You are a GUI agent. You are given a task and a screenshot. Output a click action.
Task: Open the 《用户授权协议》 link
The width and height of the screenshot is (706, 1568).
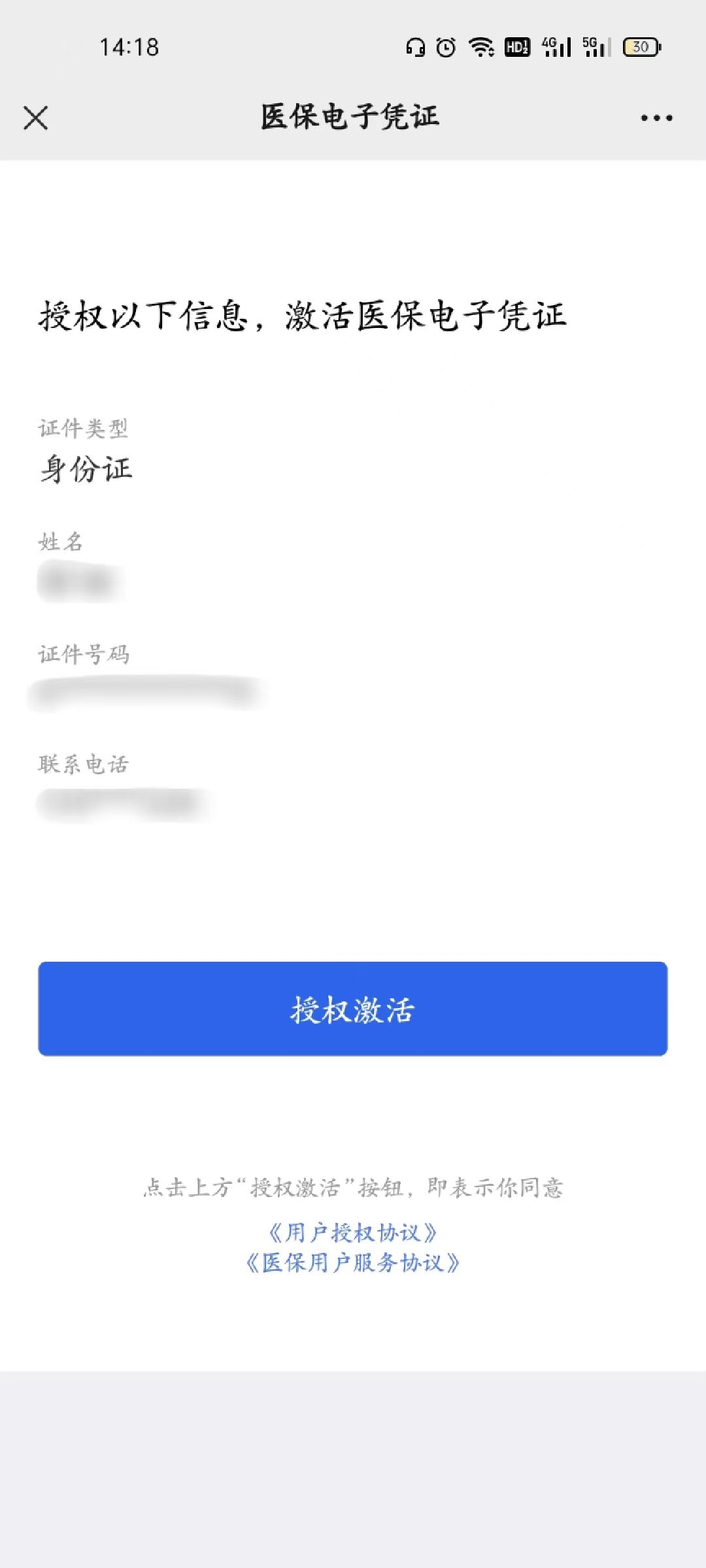[x=353, y=1233]
